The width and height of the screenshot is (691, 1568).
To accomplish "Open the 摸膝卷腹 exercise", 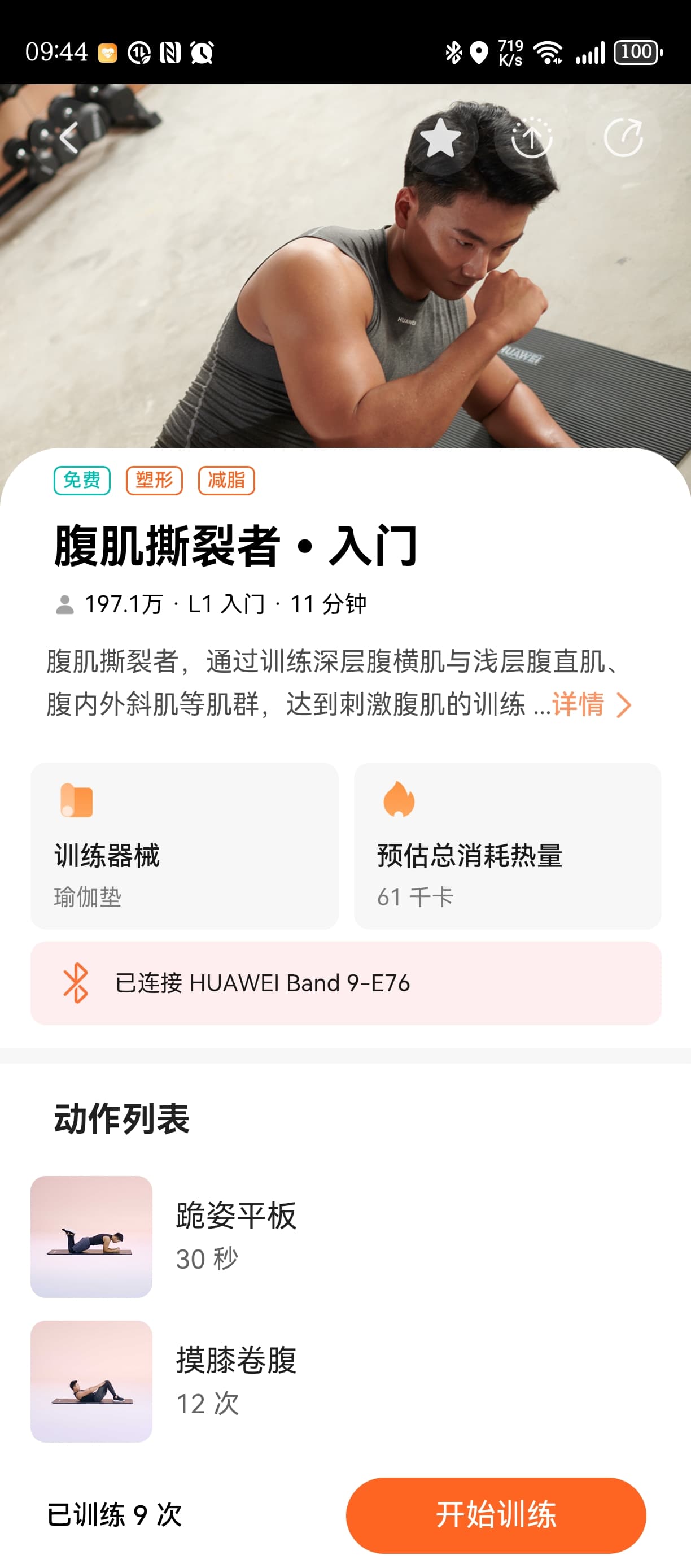I will pos(345,1380).
